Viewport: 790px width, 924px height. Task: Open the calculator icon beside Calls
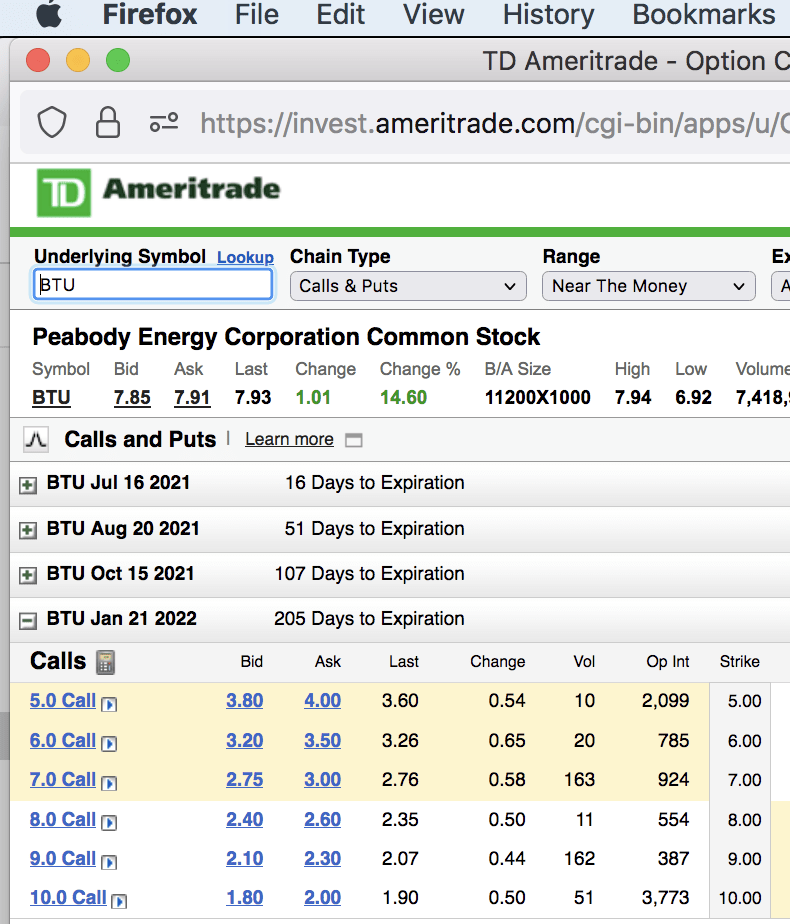coord(105,662)
